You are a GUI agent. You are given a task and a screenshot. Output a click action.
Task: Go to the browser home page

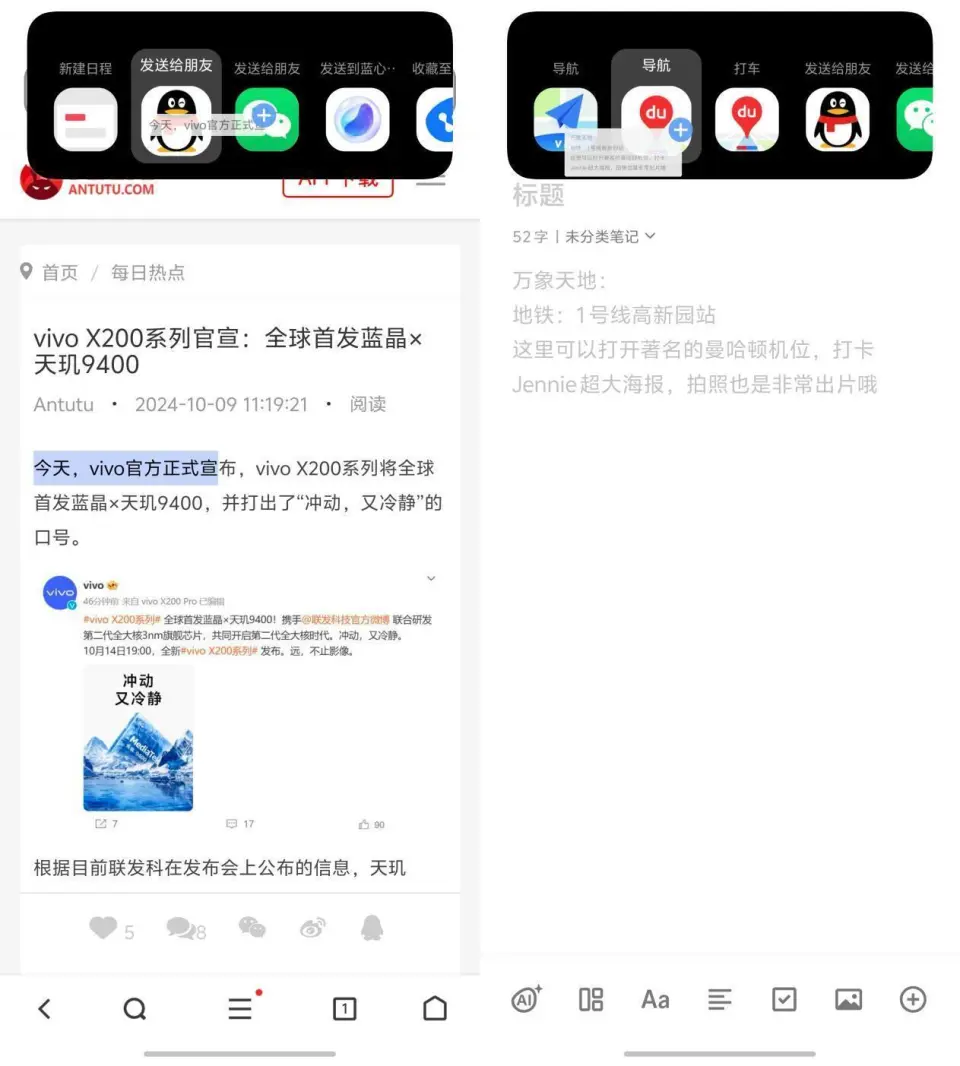[x=435, y=1009]
